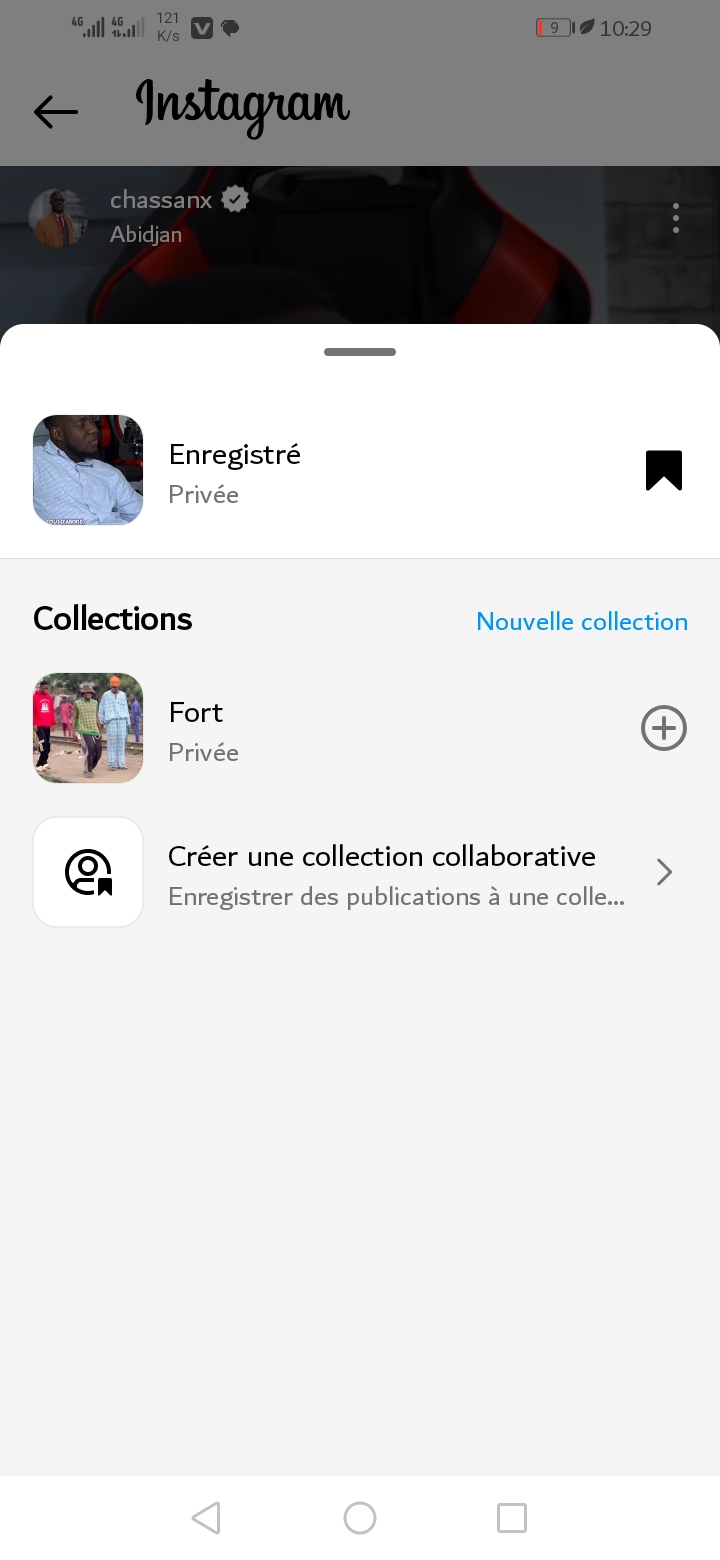The width and height of the screenshot is (720, 1560).
Task: Go back with the top arrow
Action: [56, 111]
